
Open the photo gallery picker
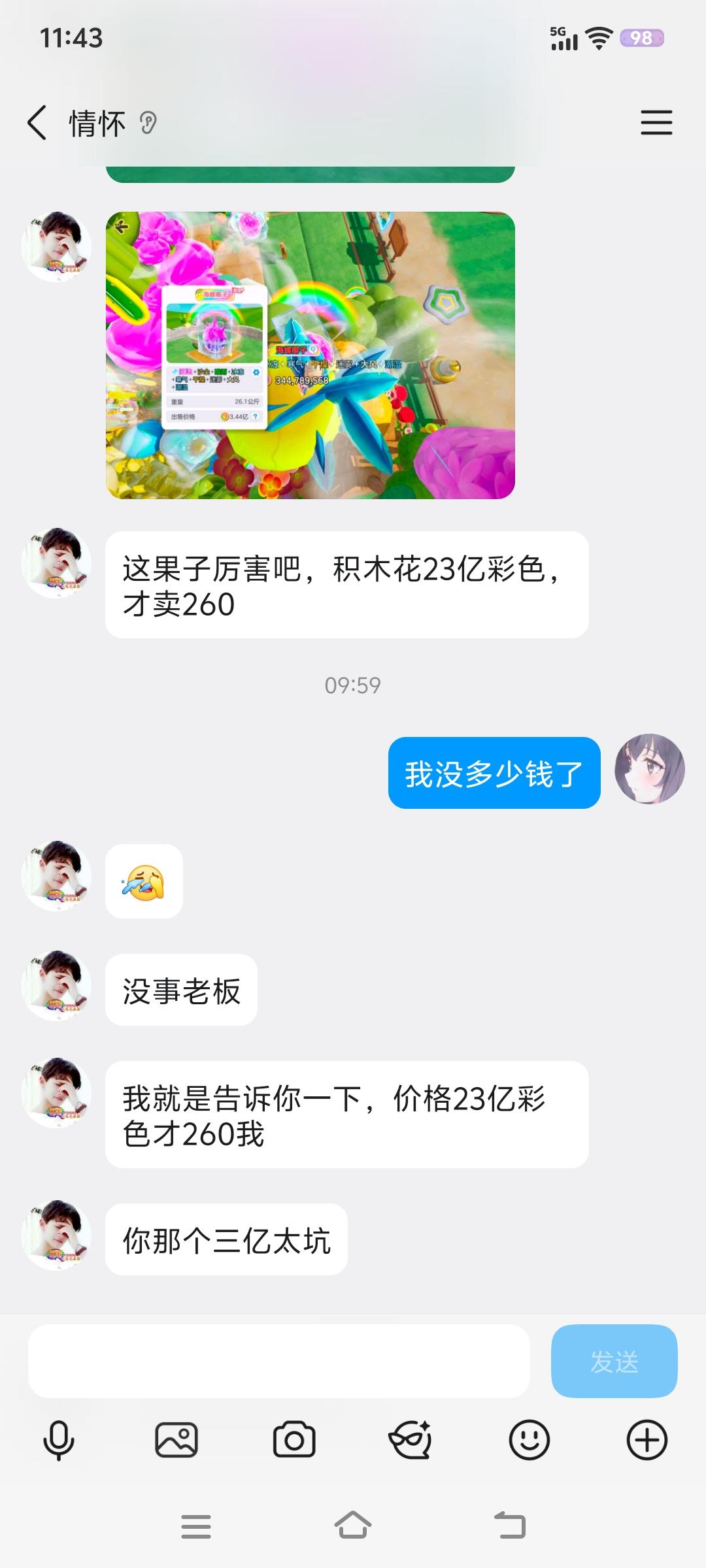(x=176, y=1440)
